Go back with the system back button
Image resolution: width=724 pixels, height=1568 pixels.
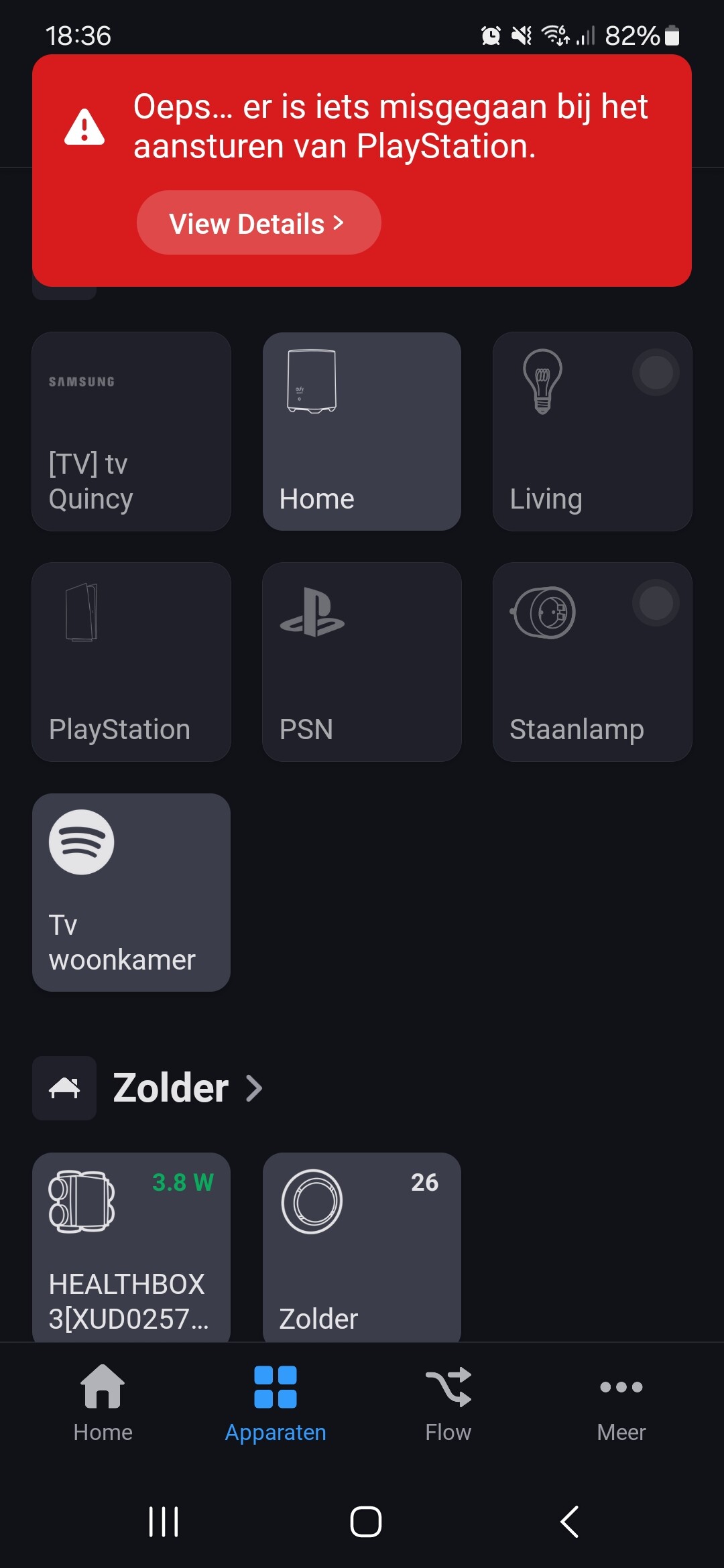point(569,1521)
